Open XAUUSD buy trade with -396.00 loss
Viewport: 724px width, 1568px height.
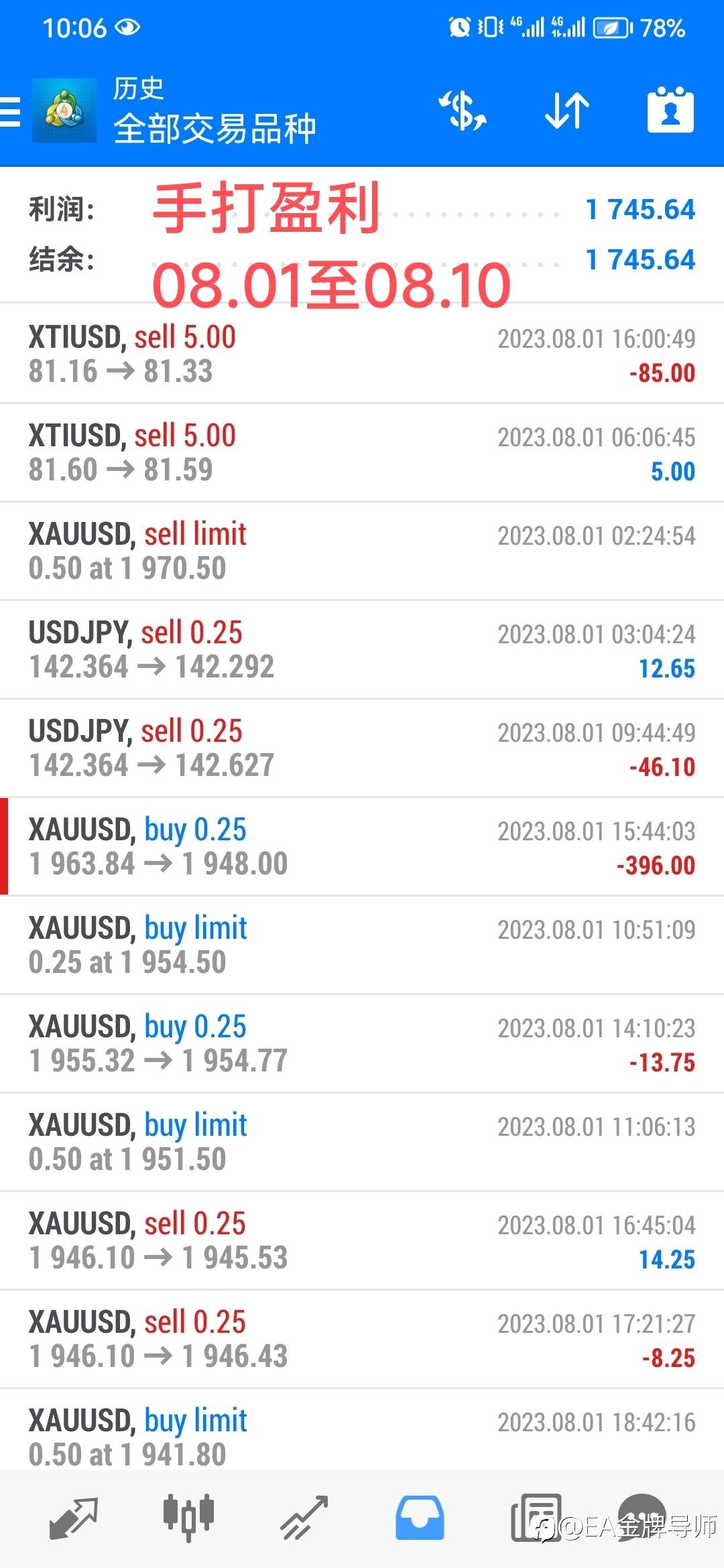(362, 846)
